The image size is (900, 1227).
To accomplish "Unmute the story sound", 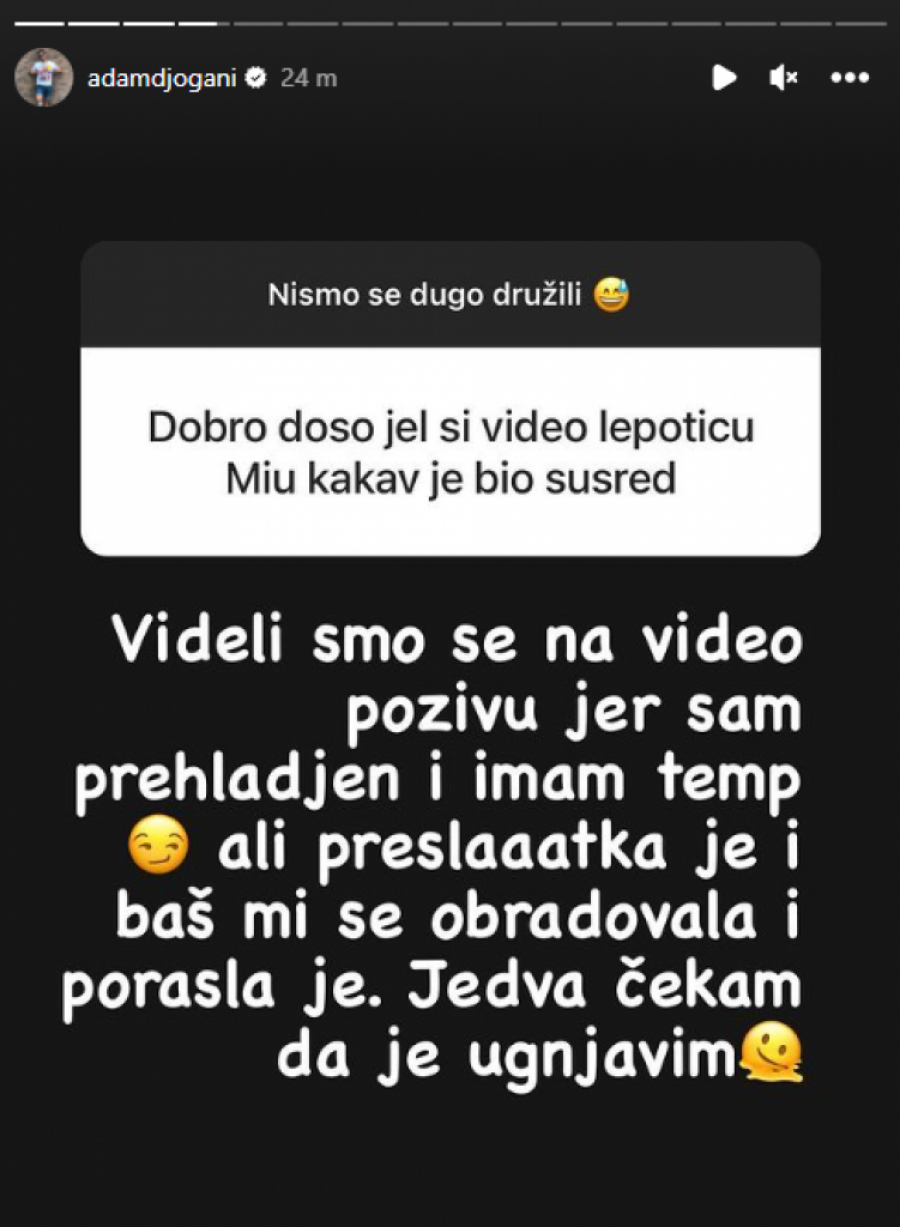I will coord(783,78).
